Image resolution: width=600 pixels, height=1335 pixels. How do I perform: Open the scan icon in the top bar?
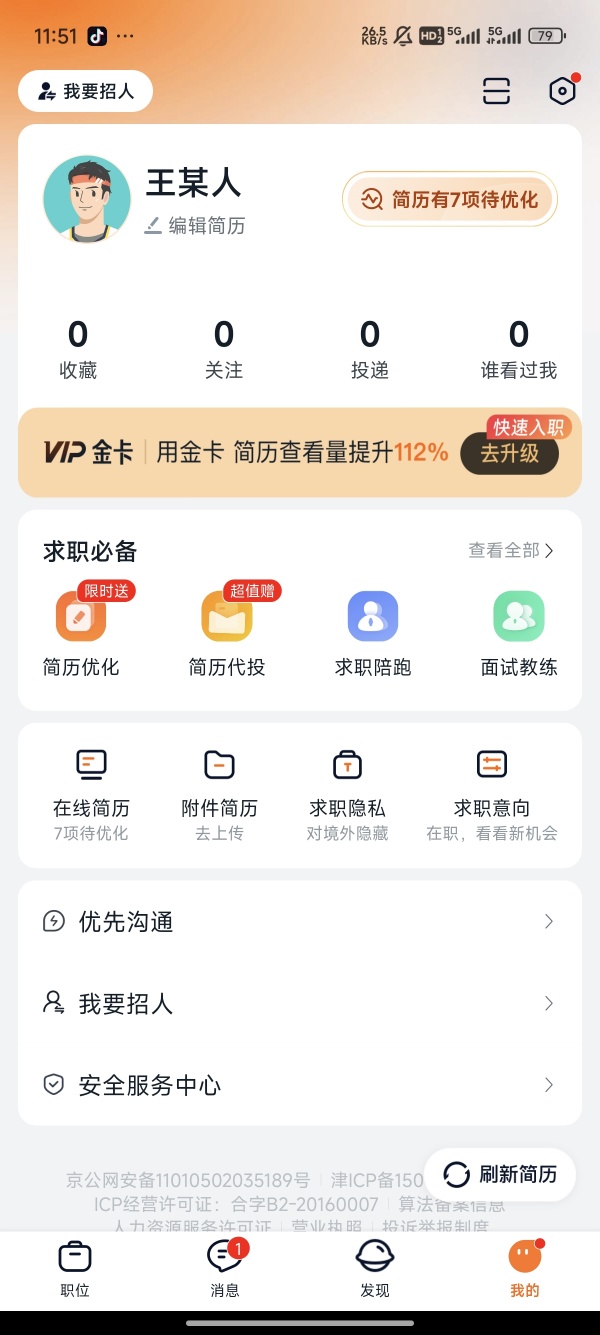click(496, 91)
